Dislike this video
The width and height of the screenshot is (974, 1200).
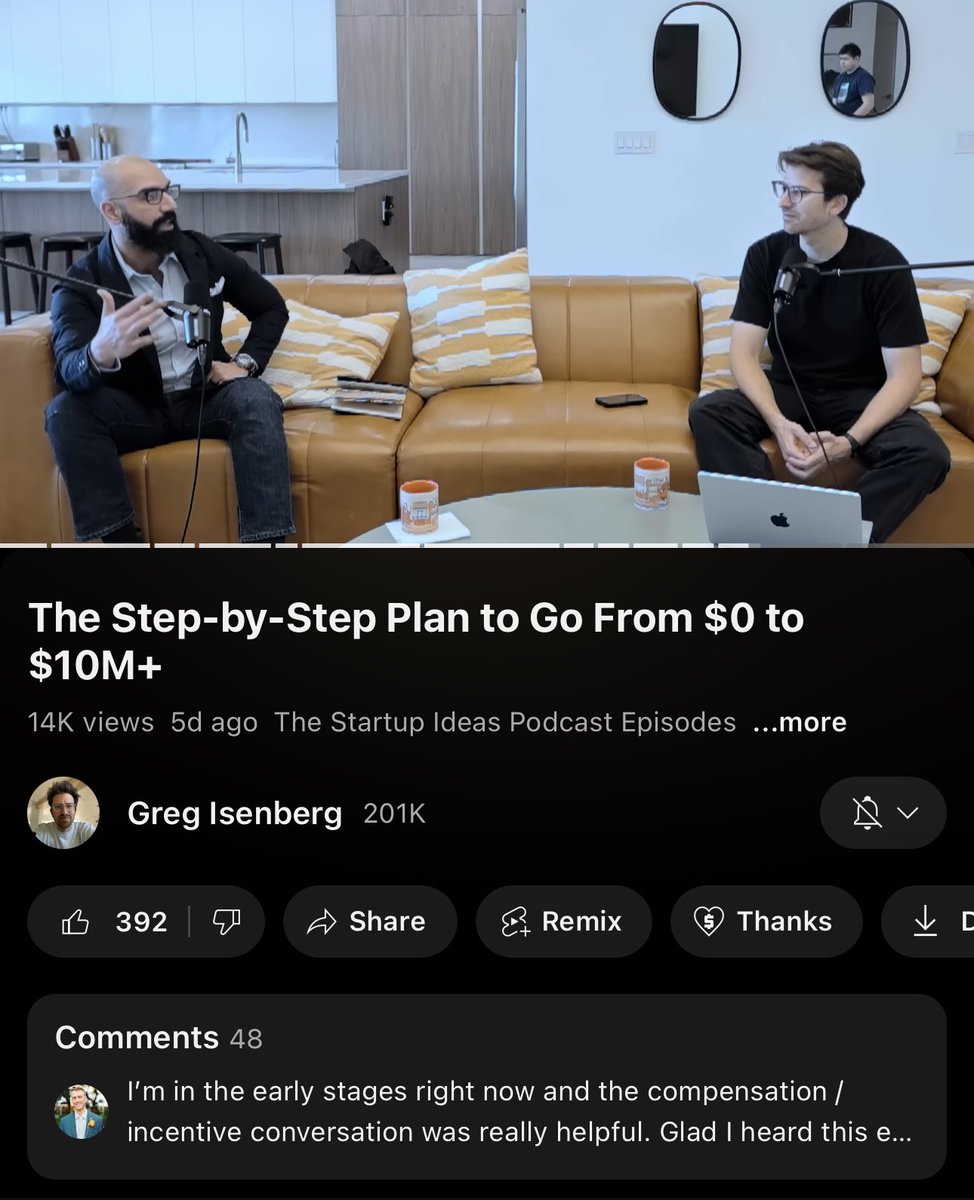point(226,921)
